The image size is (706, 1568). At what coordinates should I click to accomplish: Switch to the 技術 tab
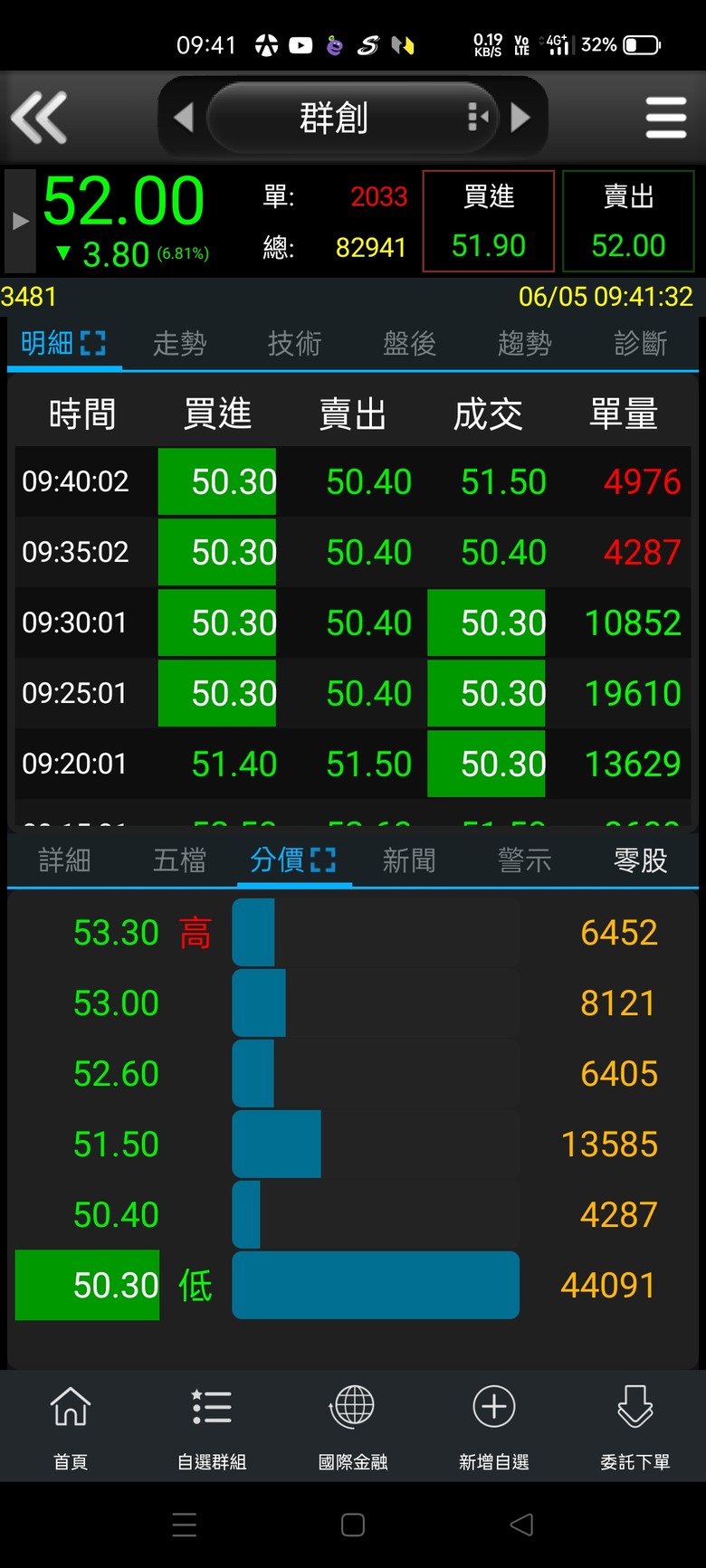click(294, 344)
